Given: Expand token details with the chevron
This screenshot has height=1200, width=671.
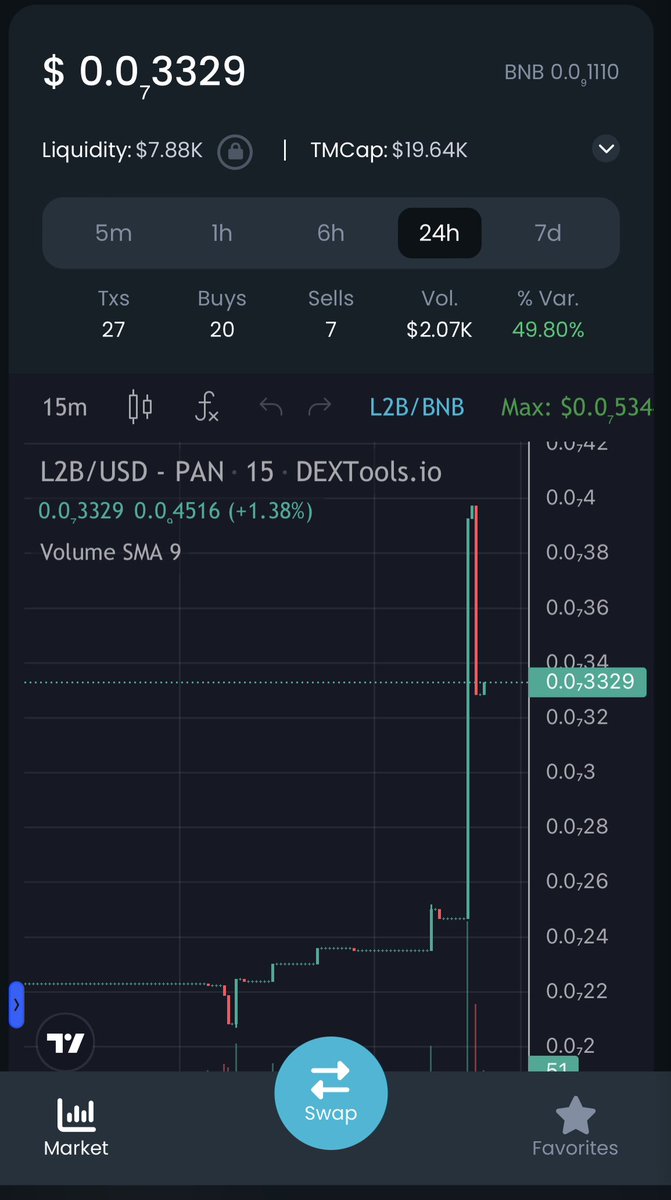Looking at the screenshot, I should [x=605, y=150].
